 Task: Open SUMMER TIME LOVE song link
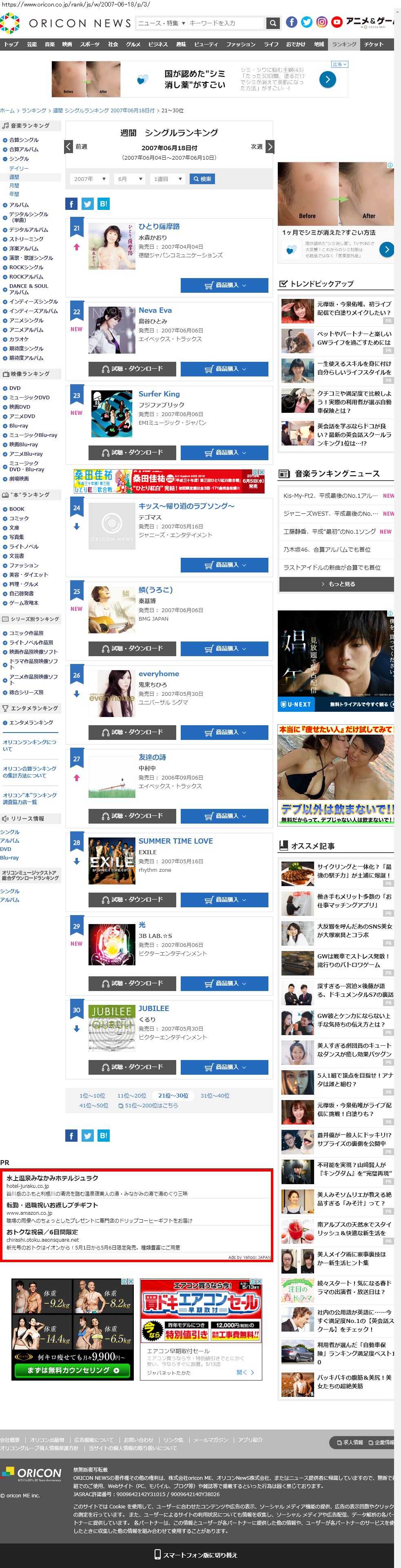click(x=175, y=841)
